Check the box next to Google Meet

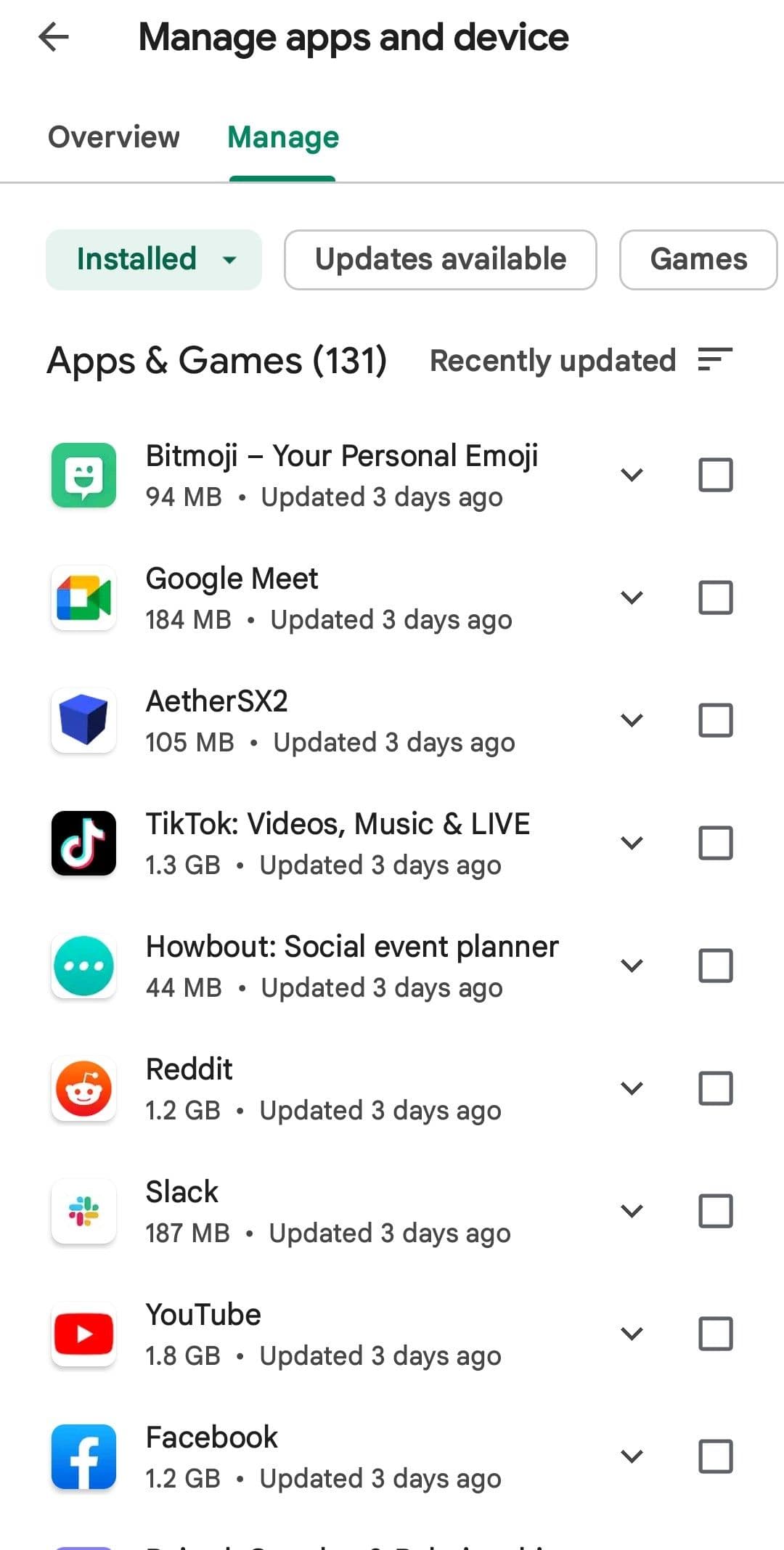pos(715,597)
